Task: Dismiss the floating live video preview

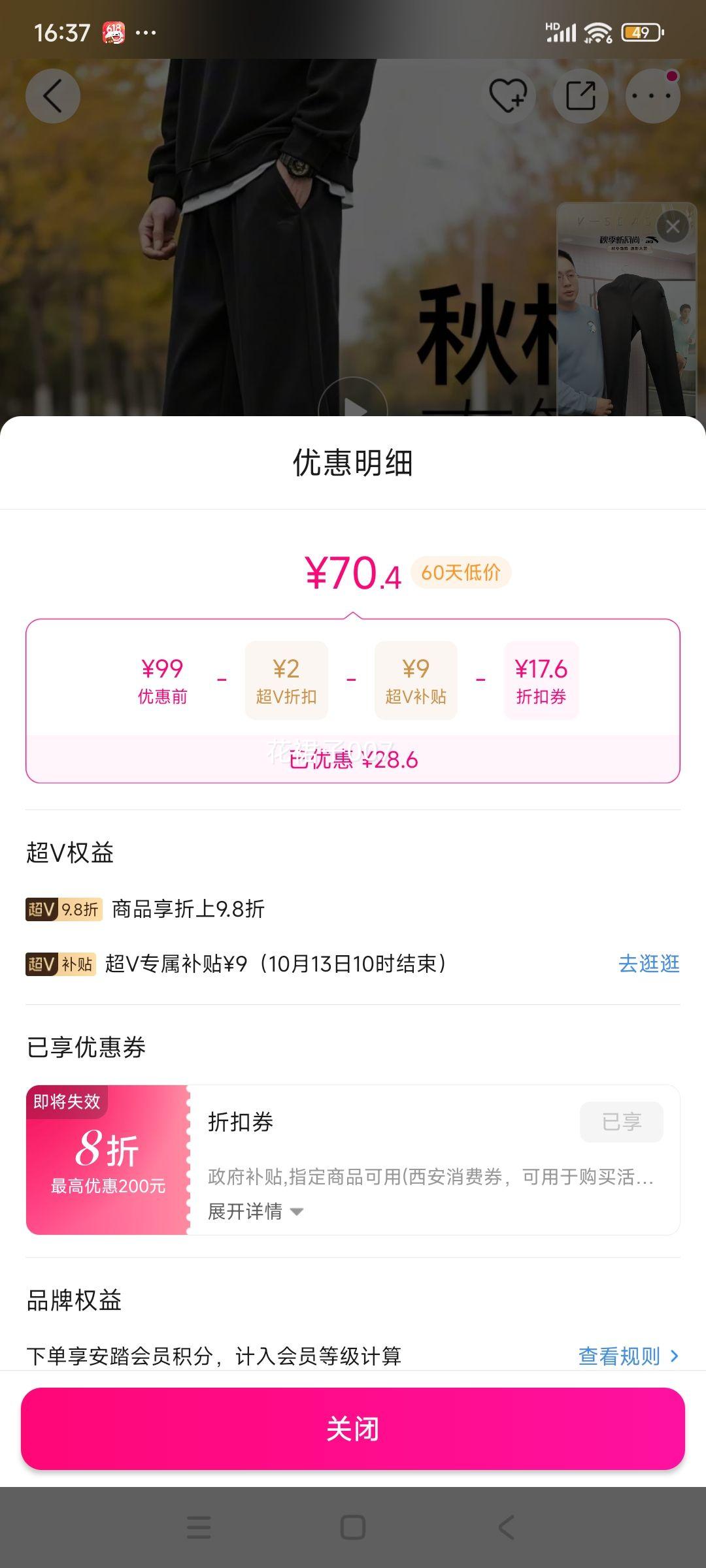Action: [673, 227]
